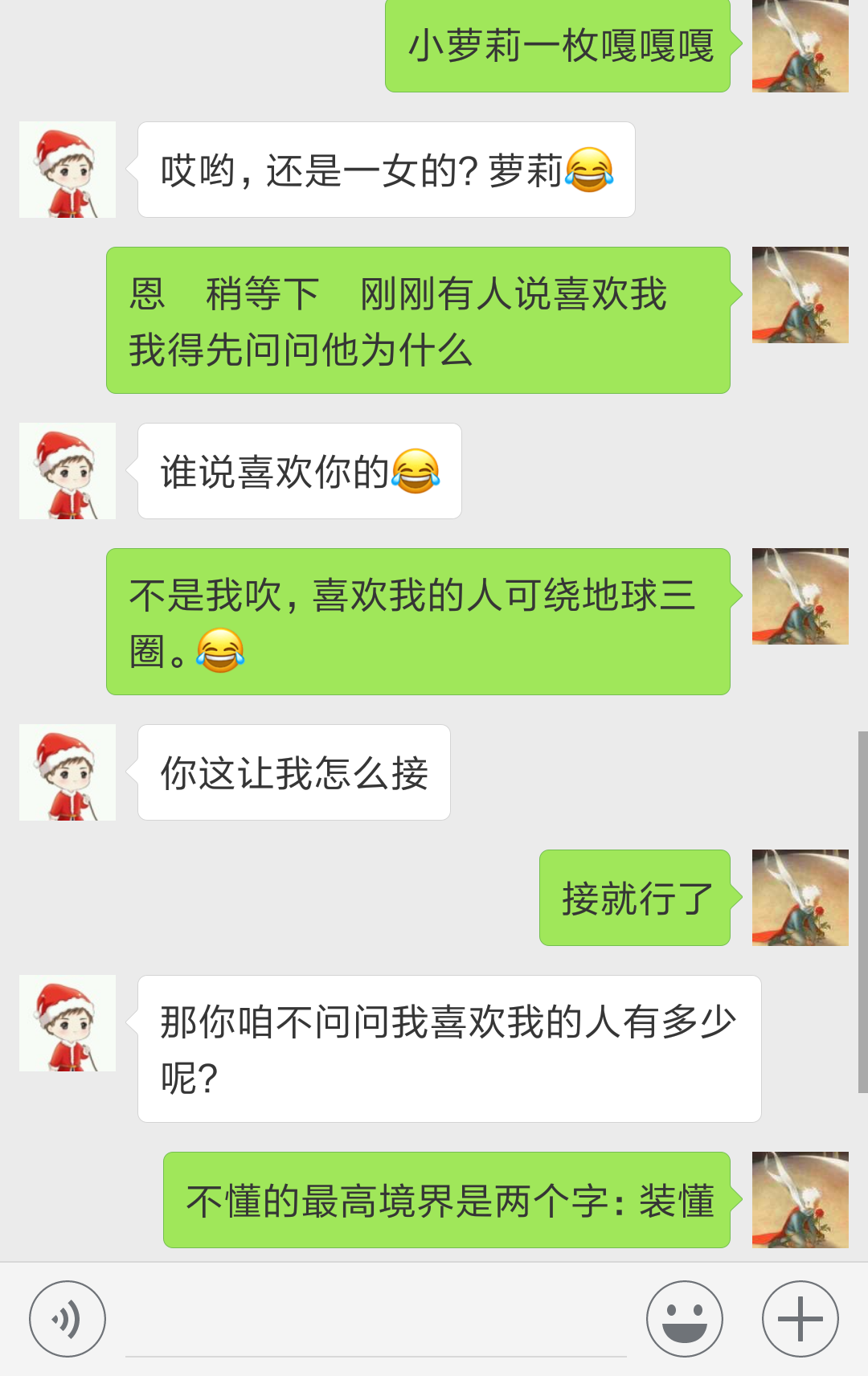
Task: Select the 小萝莉一枚嘎嘎嘎 message bubble
Action: pyautogui.click(x=558, y=48)
